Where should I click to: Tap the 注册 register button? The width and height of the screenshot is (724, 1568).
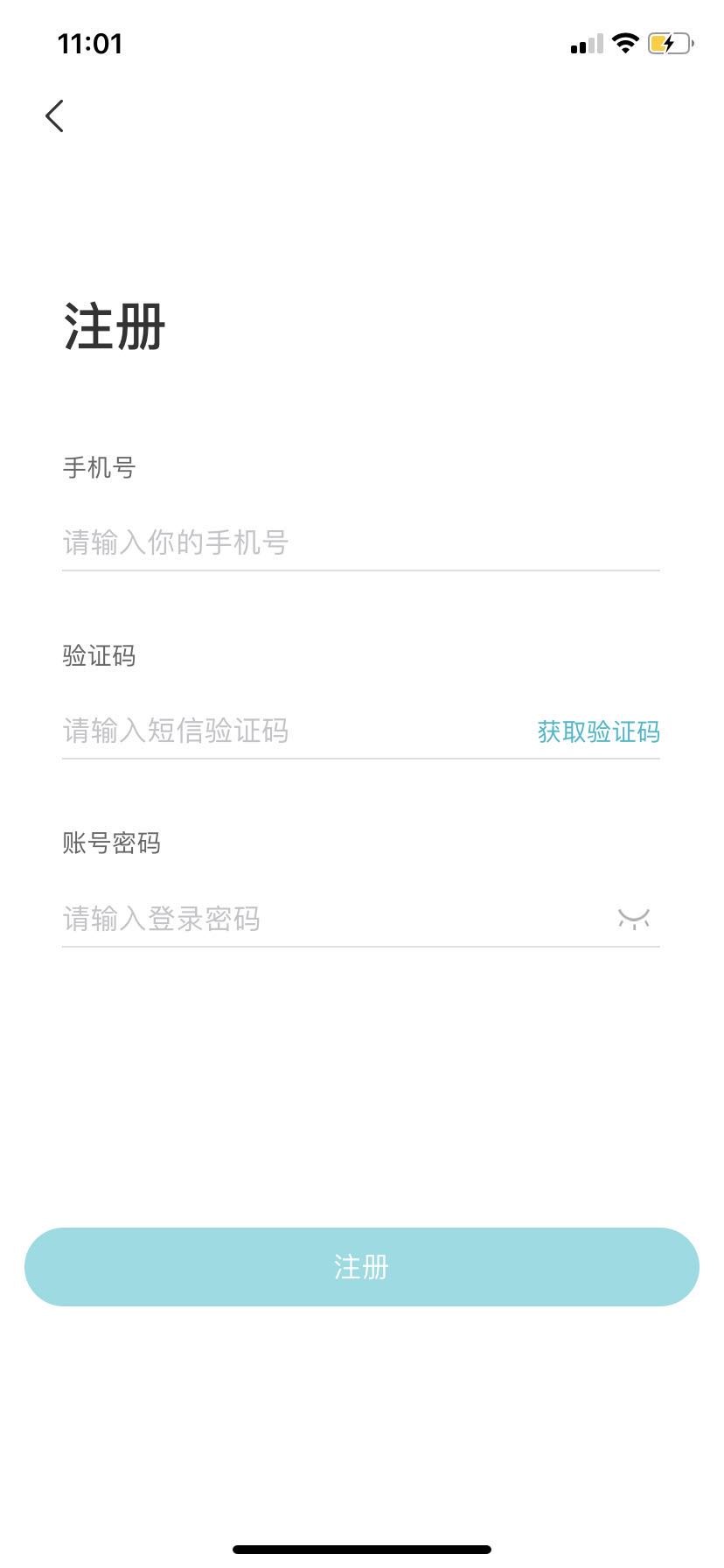tap(362, 1266)
